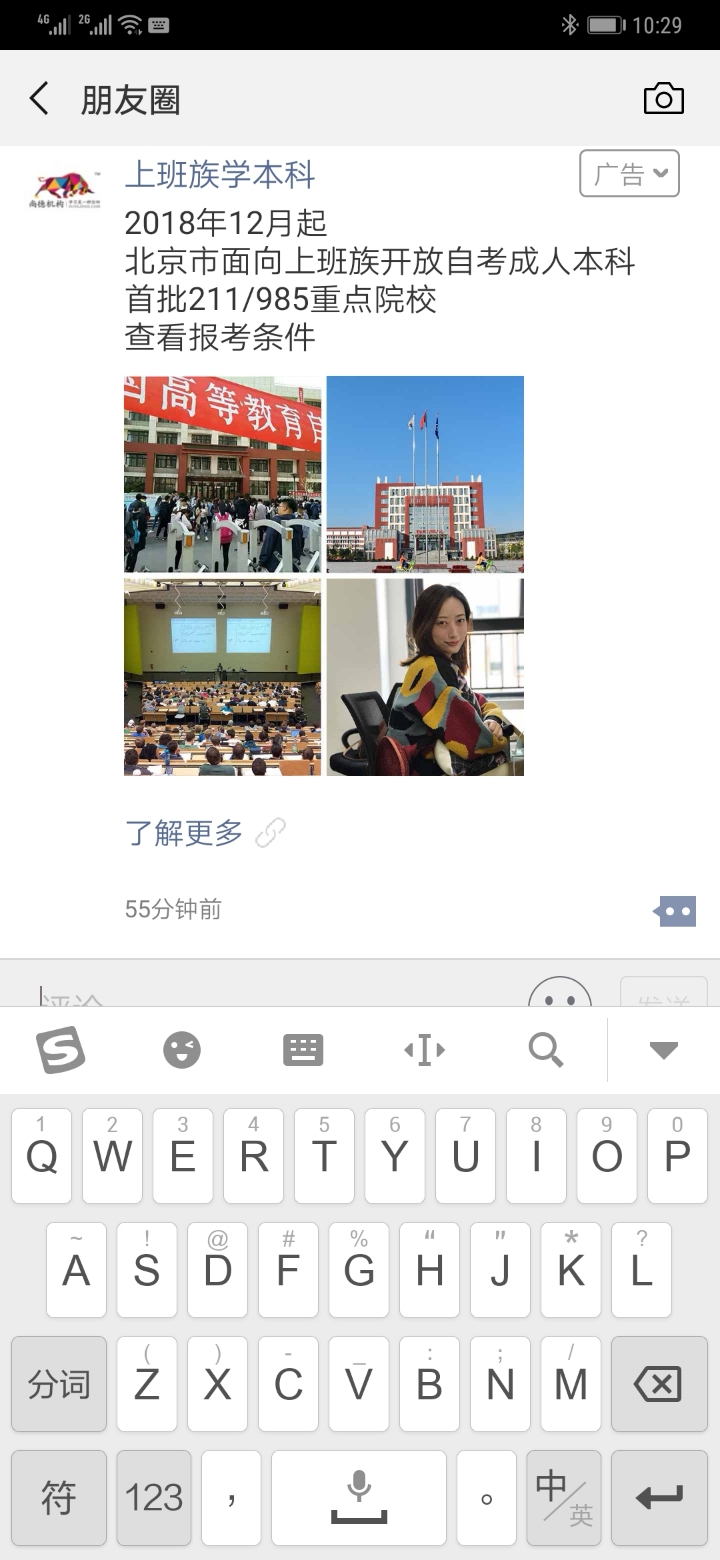The image size is (720, 1560).
Task: Open the 上班族学本科 profile name
Action: tap(220, 175)
